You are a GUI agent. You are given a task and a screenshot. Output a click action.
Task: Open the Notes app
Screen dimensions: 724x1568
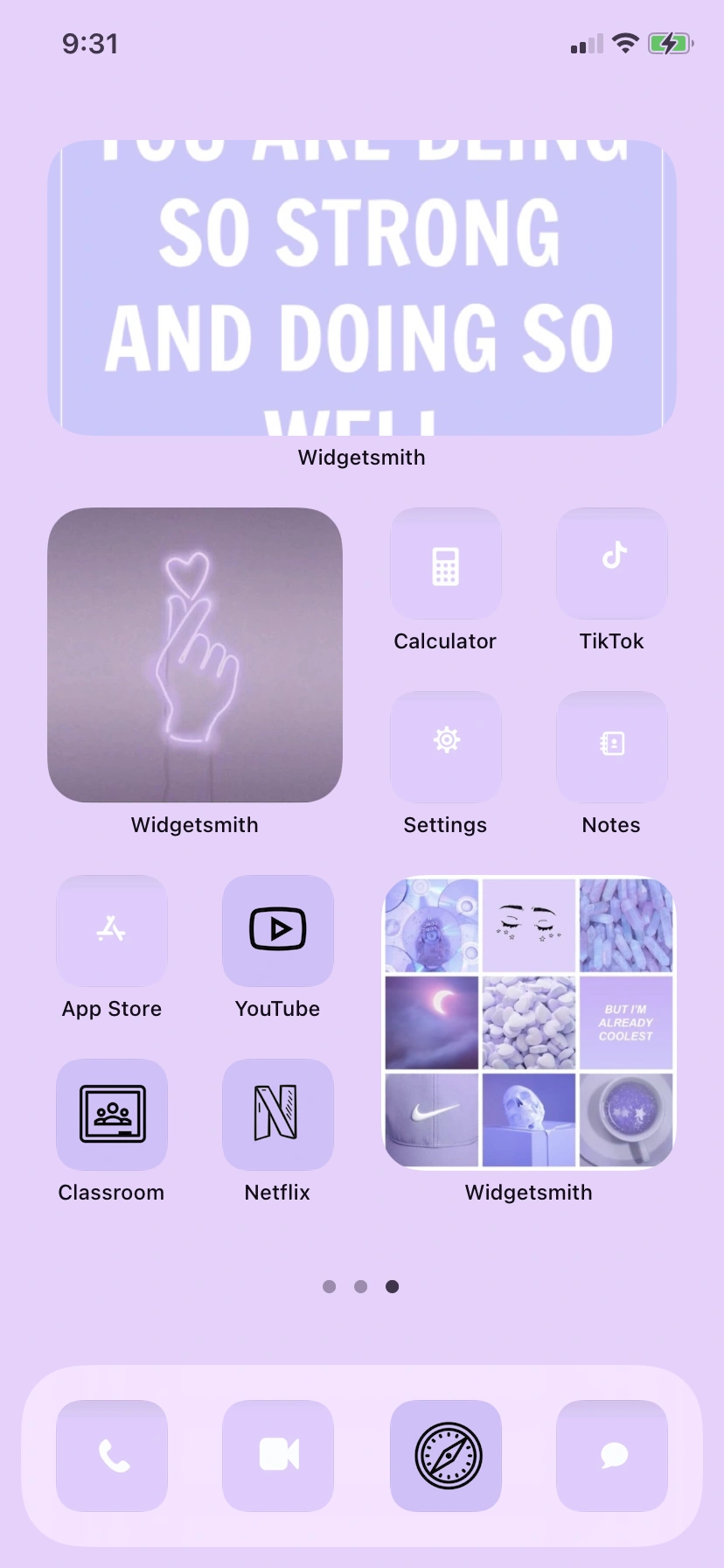click(611, 746)
